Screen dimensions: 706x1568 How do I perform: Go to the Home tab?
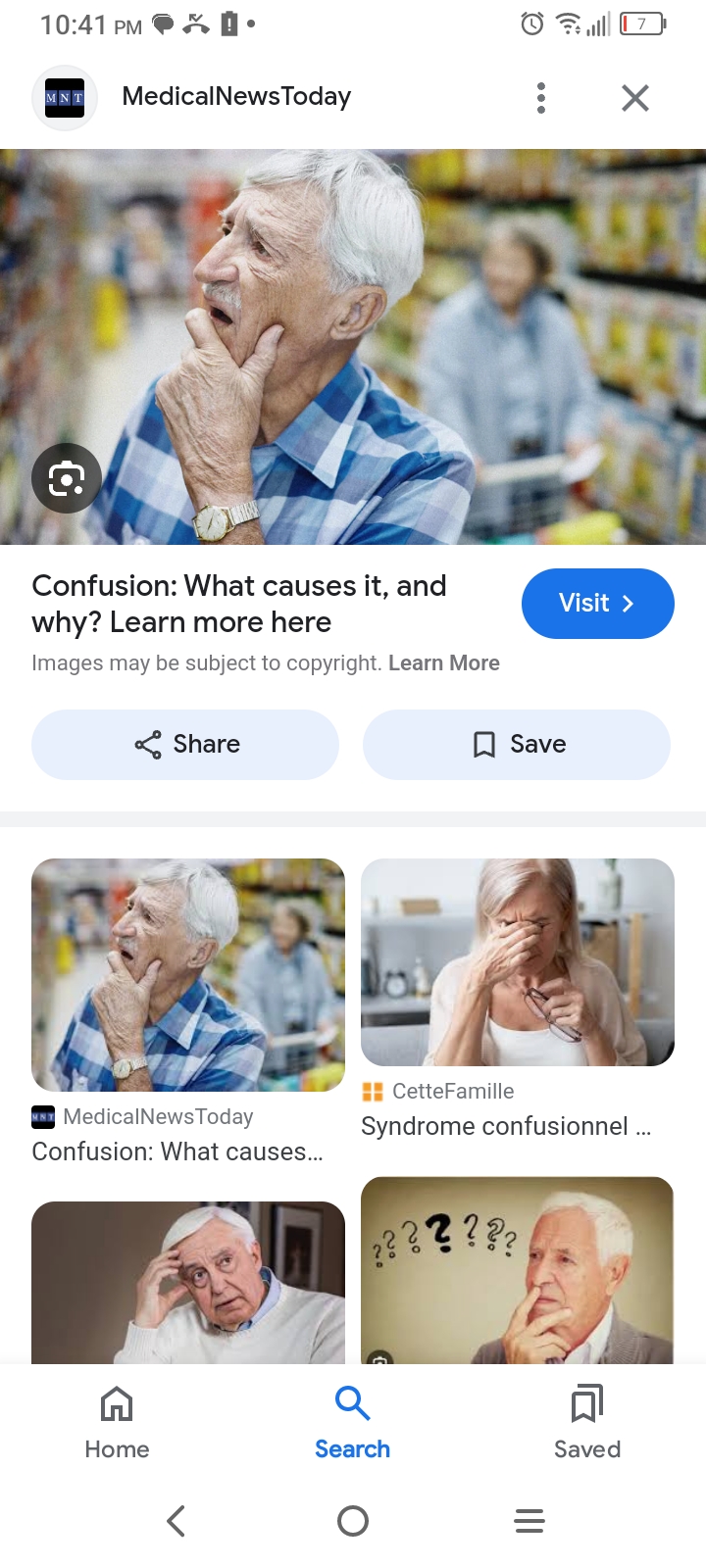tap(117, 1421)
